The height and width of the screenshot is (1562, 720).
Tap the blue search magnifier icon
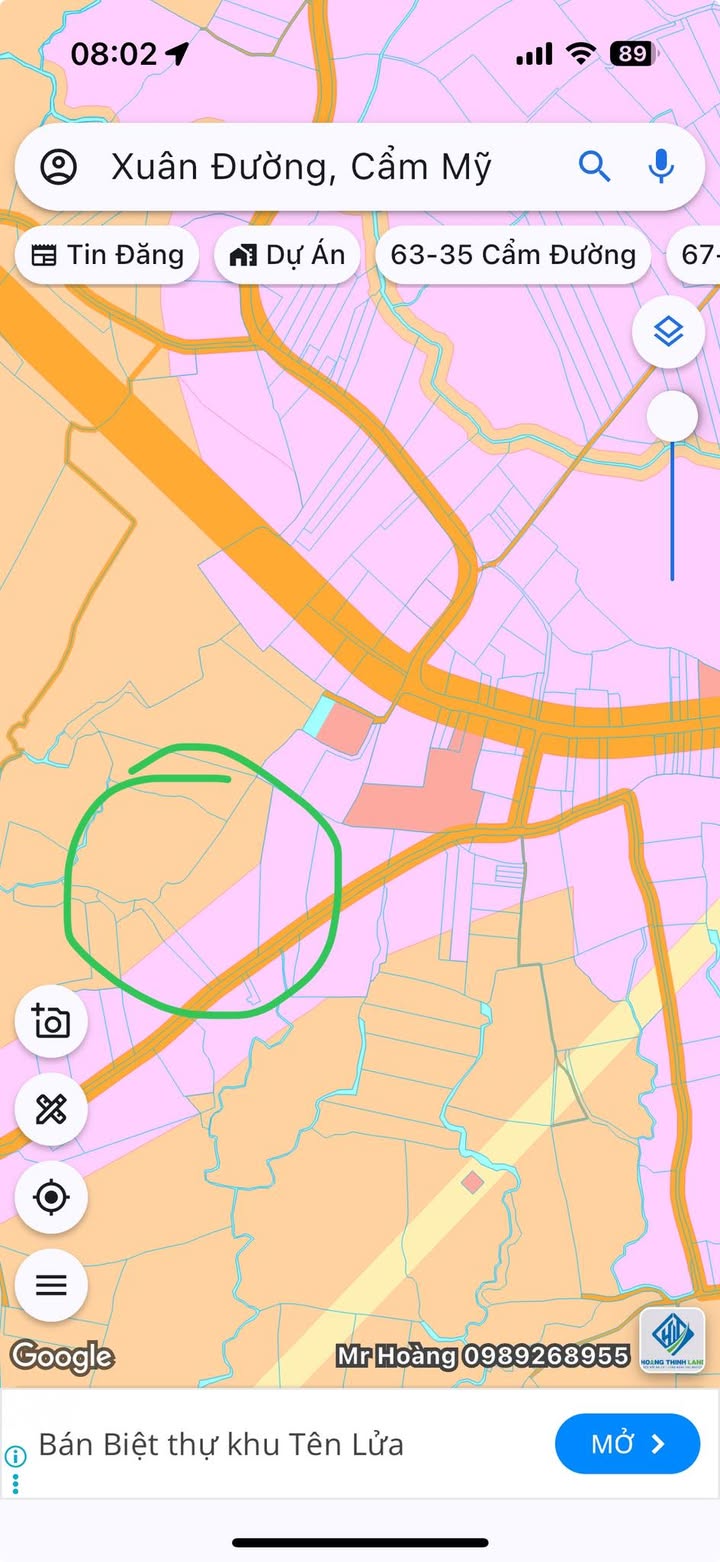coord(595,167)
